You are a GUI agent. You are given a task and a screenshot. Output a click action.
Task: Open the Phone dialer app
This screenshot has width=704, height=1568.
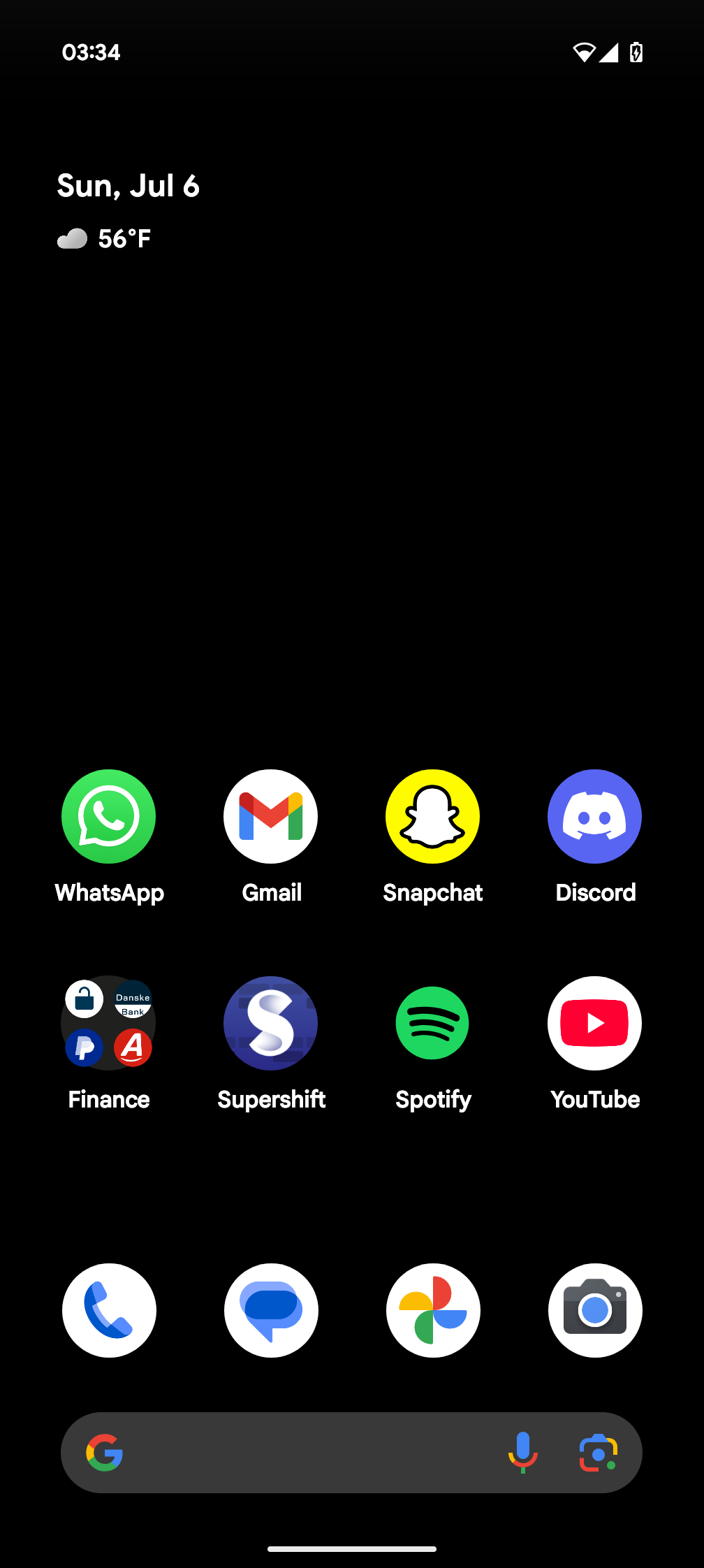click(109, 1310)
